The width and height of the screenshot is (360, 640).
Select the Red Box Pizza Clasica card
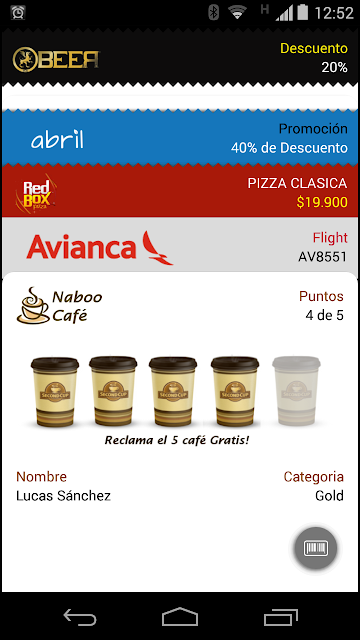(x=180, y=192)
